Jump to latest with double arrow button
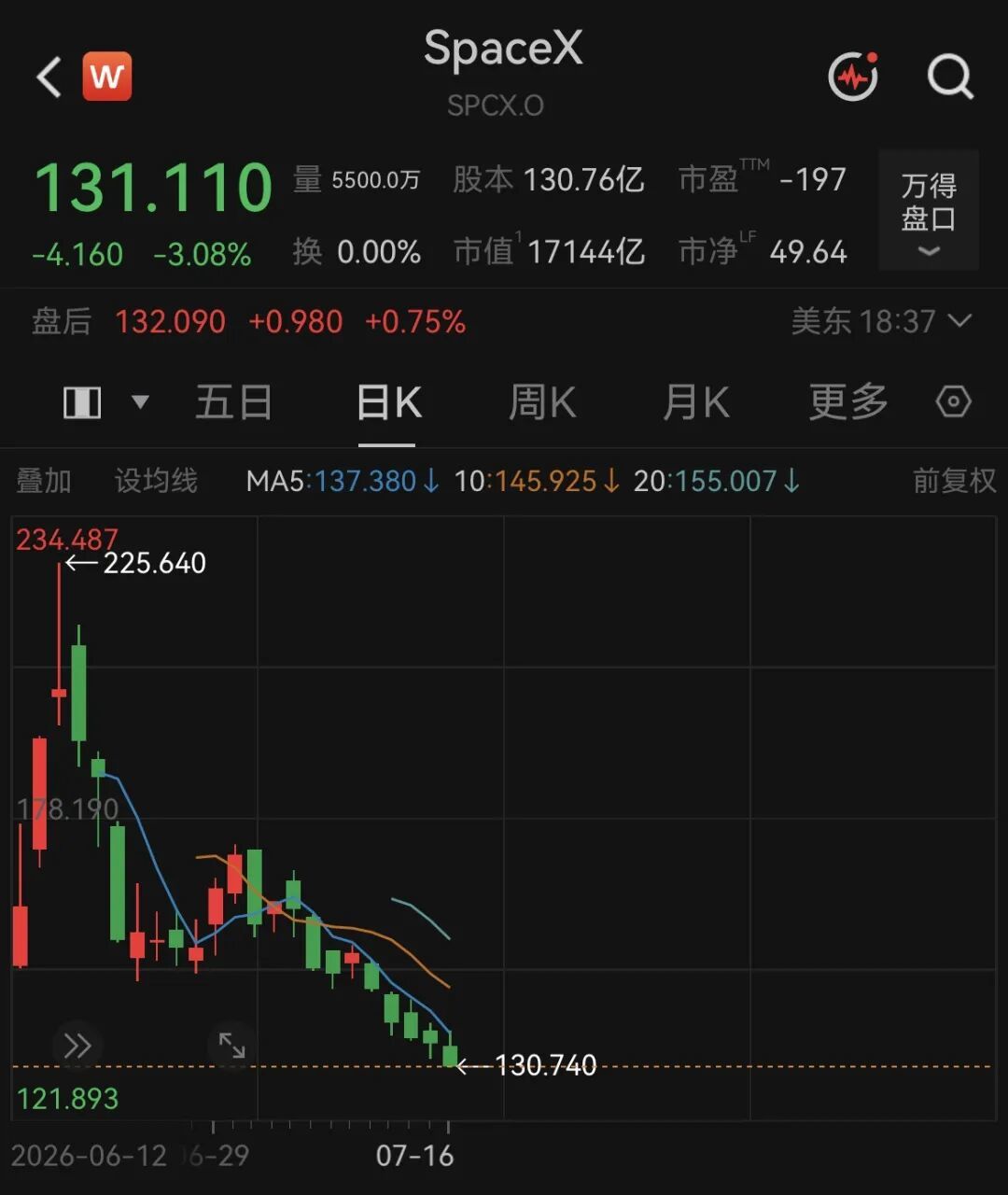Image resolution: width=1008 pixels, height=1195 pixels. [x=77, y=1046]
